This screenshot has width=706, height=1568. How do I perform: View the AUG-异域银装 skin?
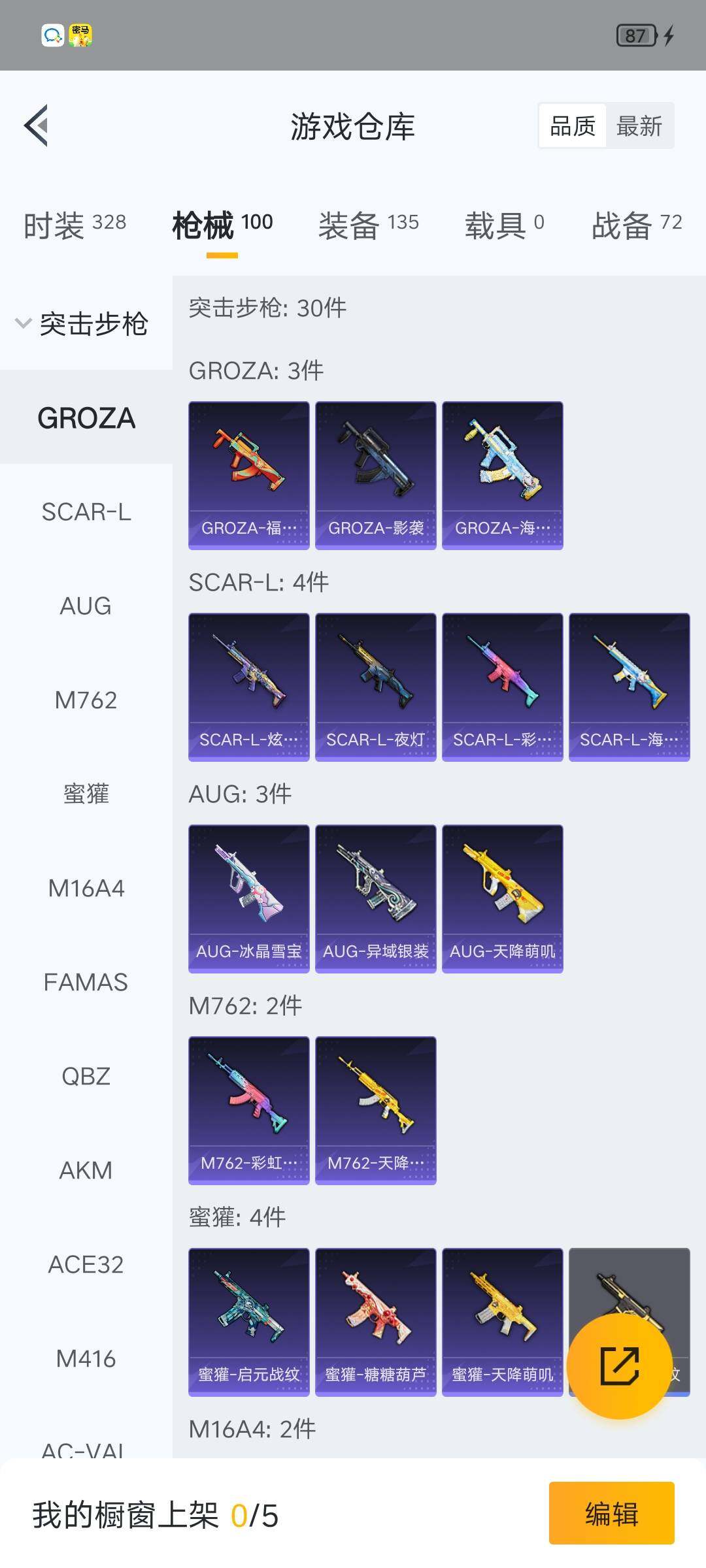(x=375, y=898)
